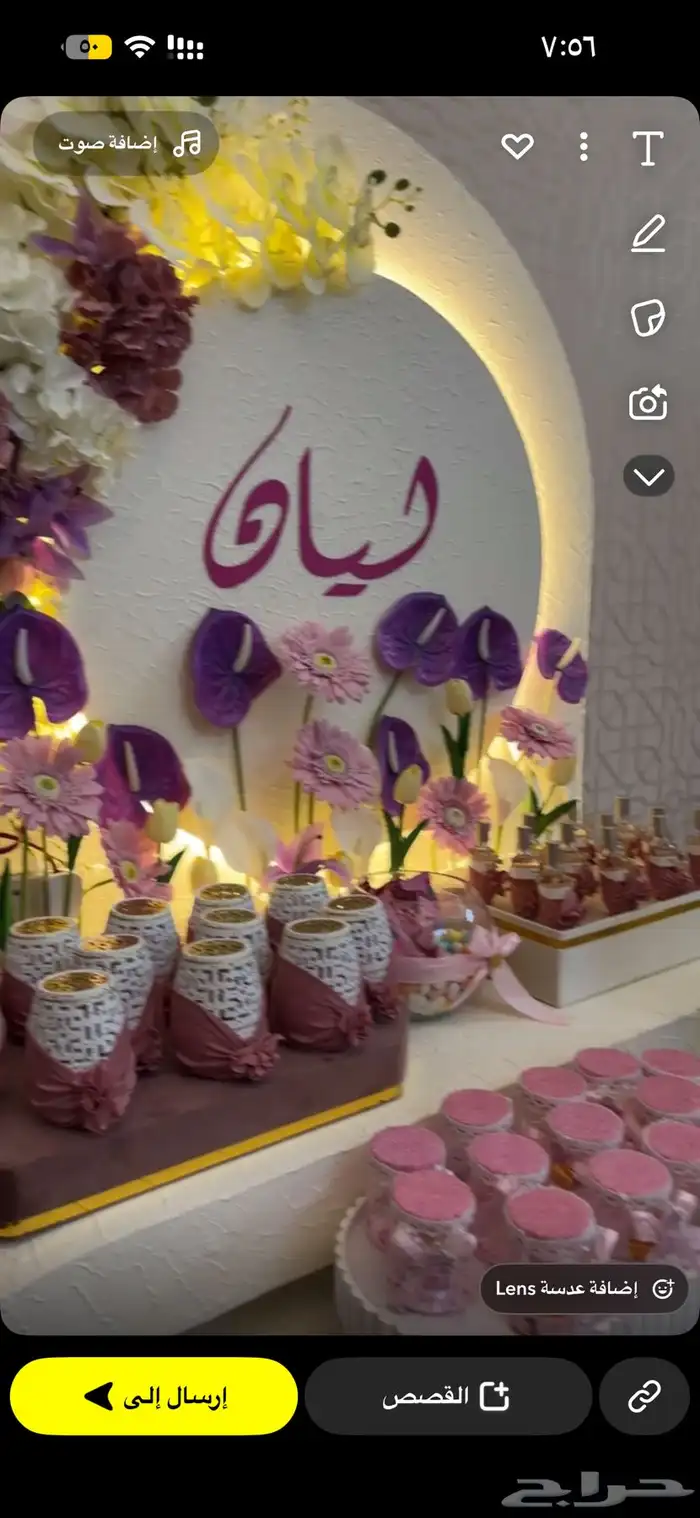Tap the heart icon to save this snap
The height and width of the screenshot is (1518, 700).
(x=517, y=147)
